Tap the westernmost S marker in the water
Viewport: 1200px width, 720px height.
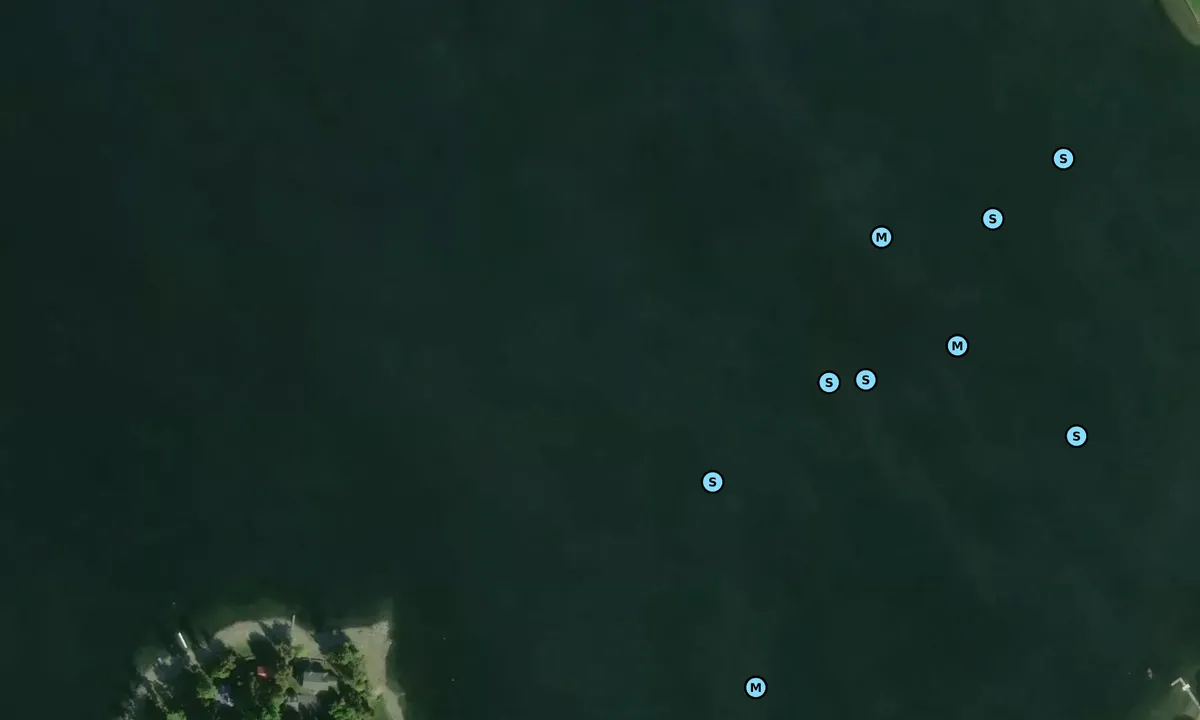tap(712, 482)
